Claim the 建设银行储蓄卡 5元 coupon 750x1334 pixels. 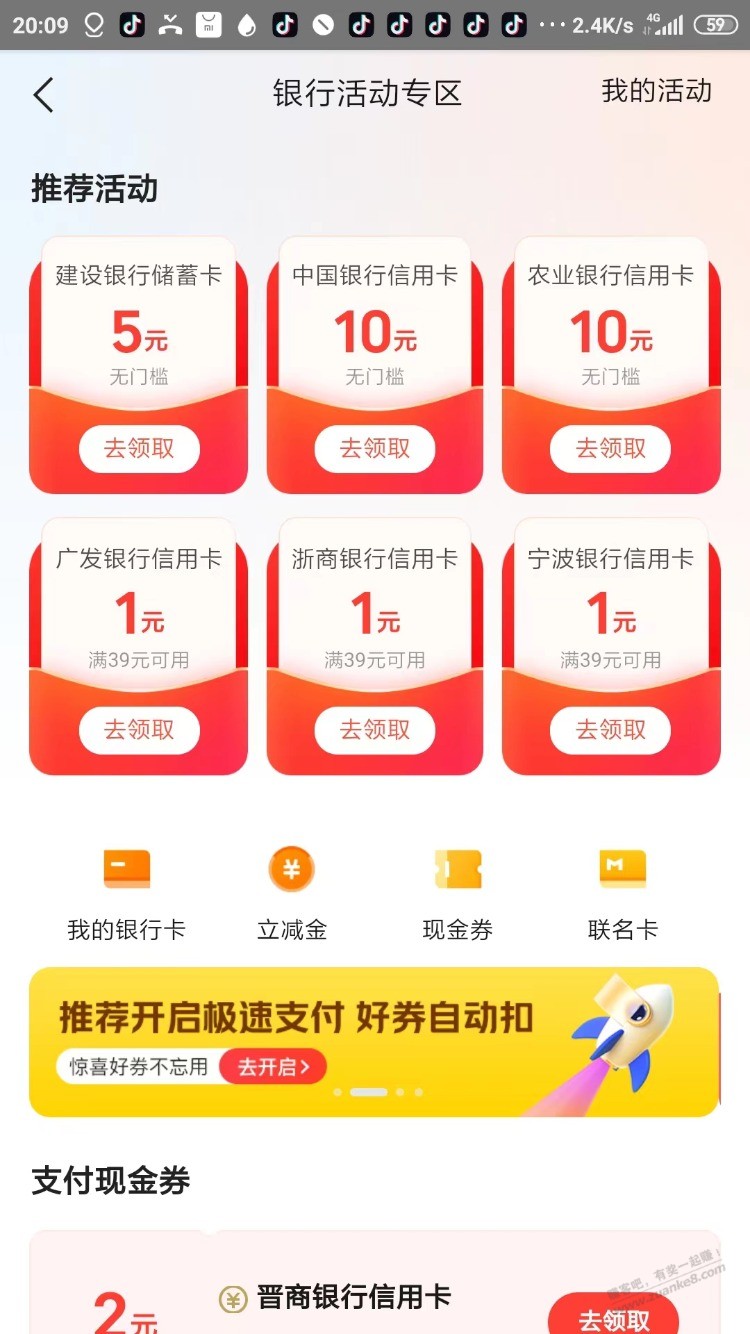(x=139, y=448)
